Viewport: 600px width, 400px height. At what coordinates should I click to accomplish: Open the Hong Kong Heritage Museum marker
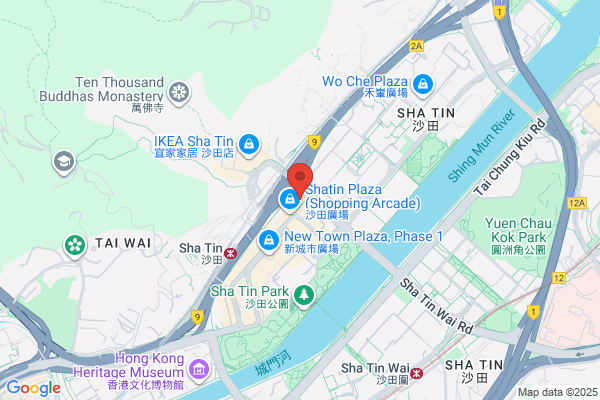(x=199, y=371)
